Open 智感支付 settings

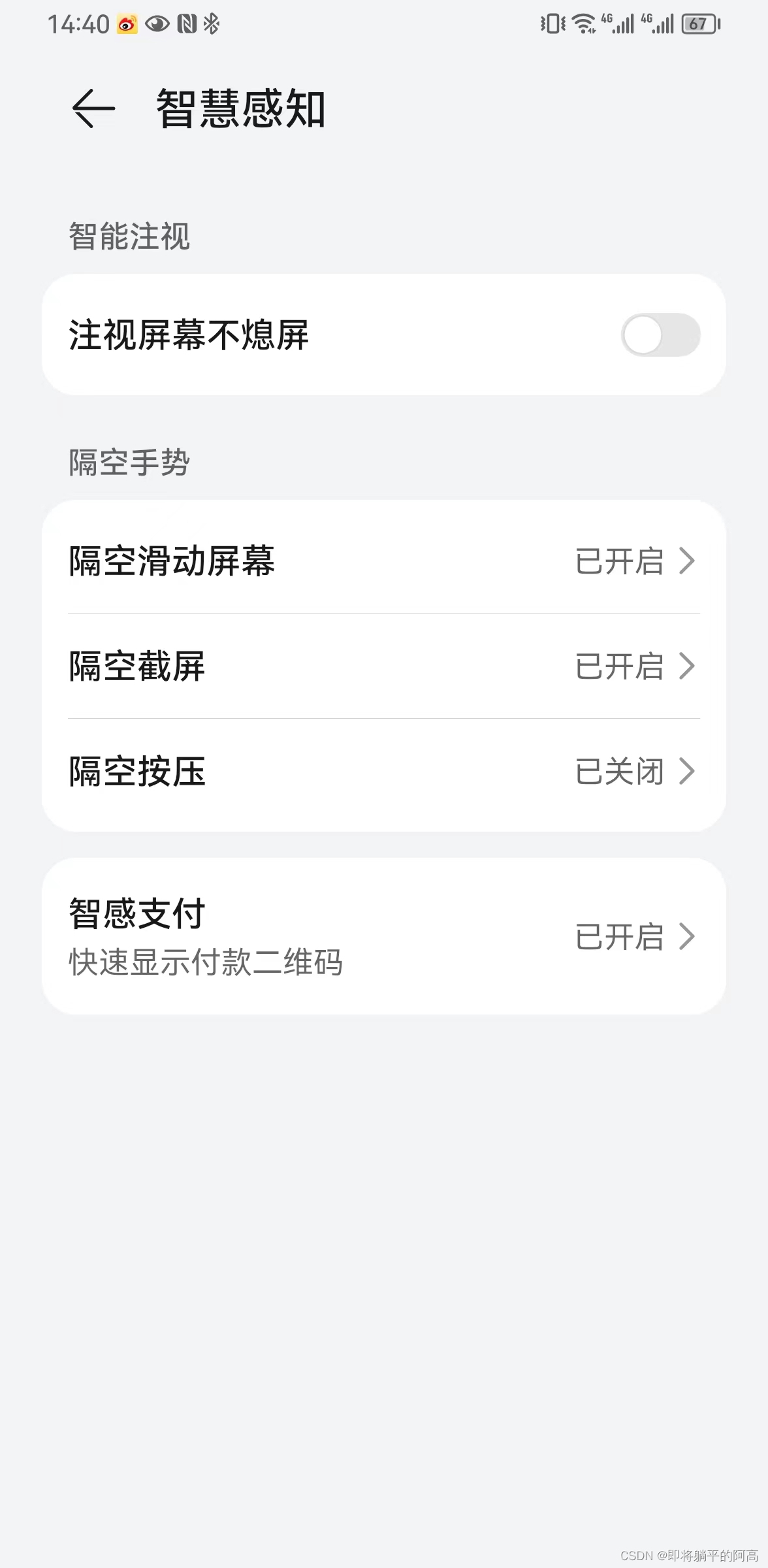[384, 936]
